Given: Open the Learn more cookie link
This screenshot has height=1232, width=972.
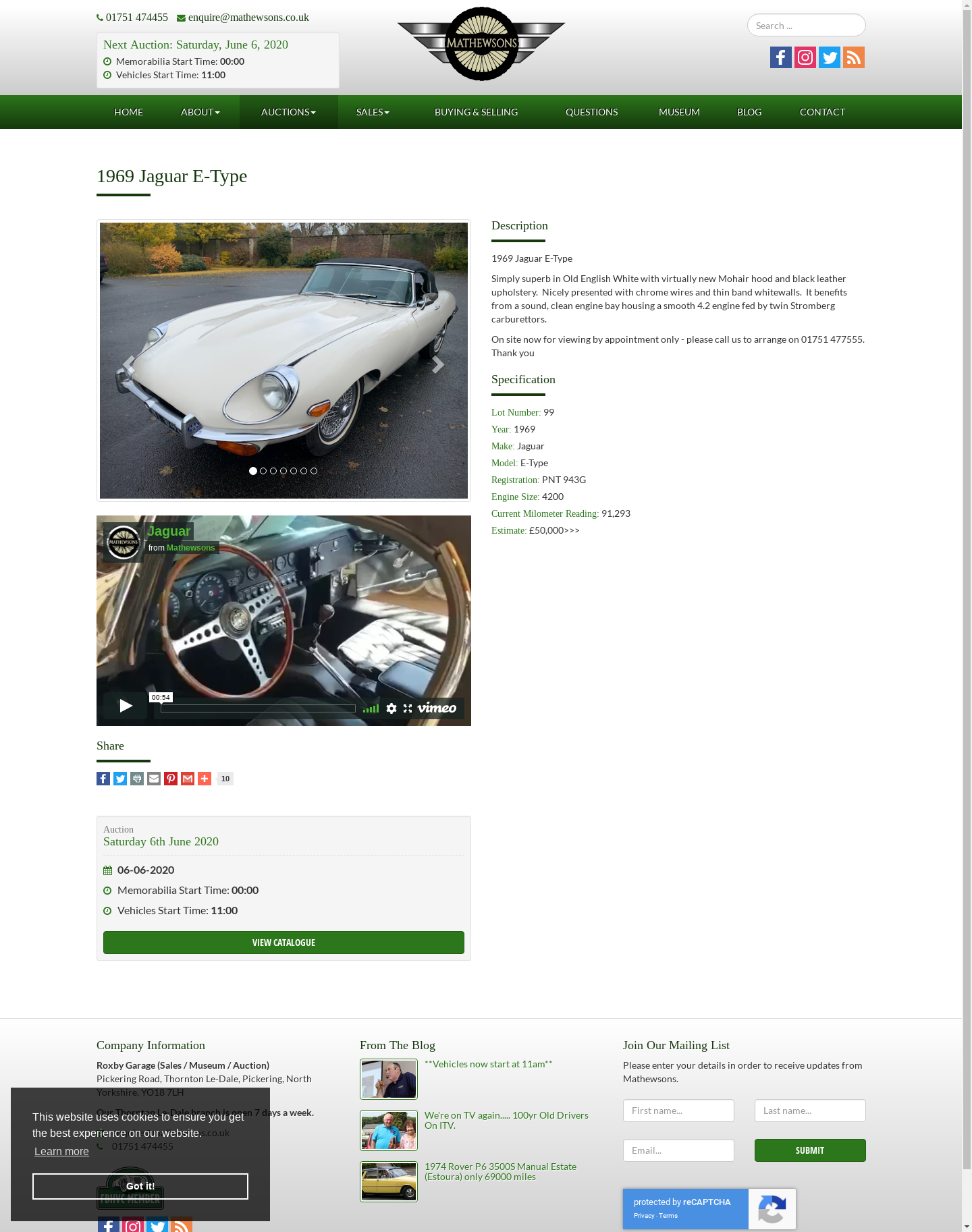Looking at the screenshot, I should coord(61,1152).
